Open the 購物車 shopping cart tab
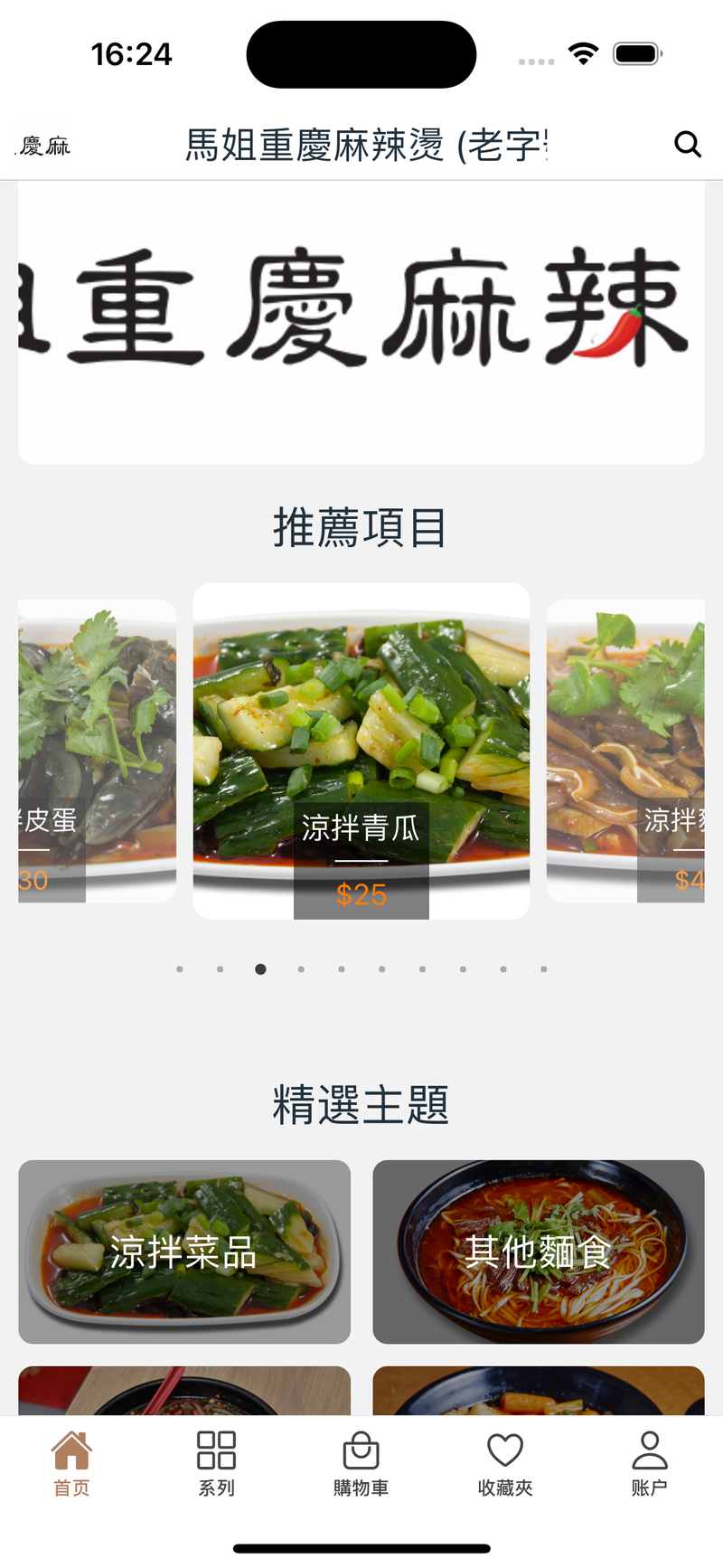 [x=361, y=1463]
